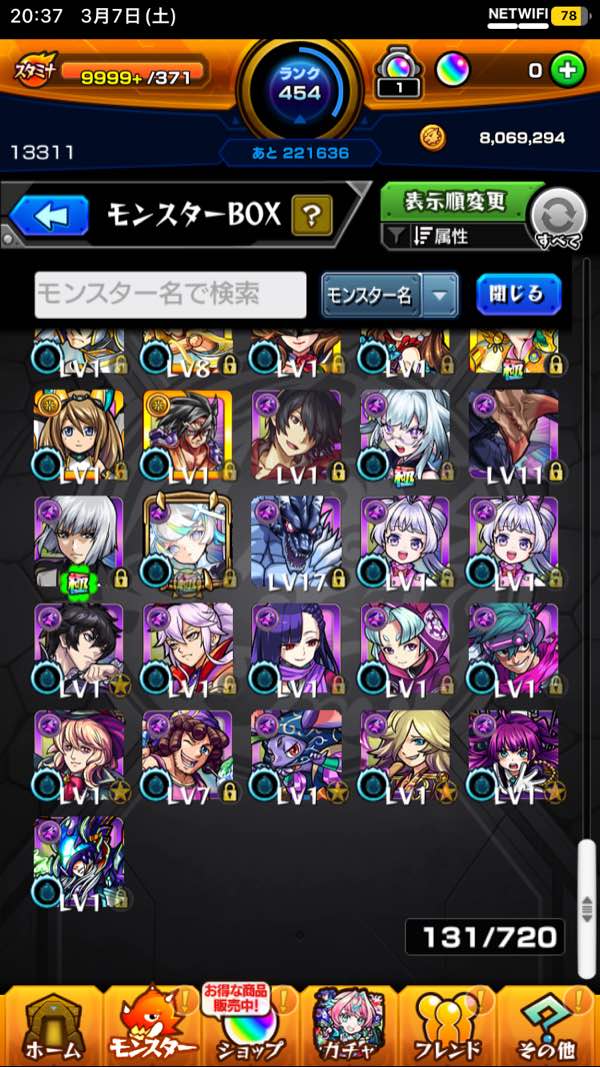Tap 表示順変更 to change sort order
This screenshot has height=1067, width=600.
455,201
